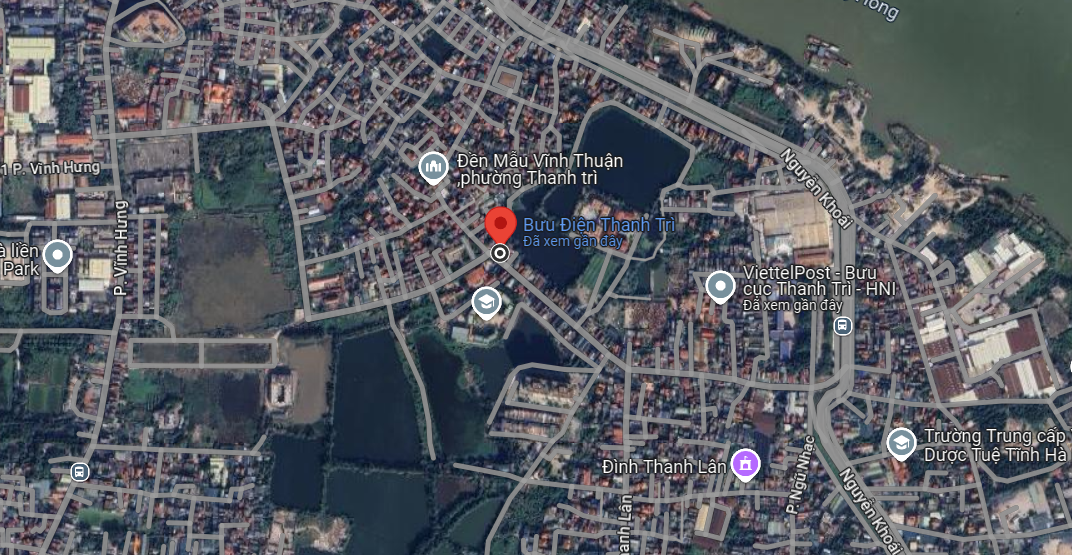Open the Park location marker
This screenshot has height=555, width=1072.
58,256
